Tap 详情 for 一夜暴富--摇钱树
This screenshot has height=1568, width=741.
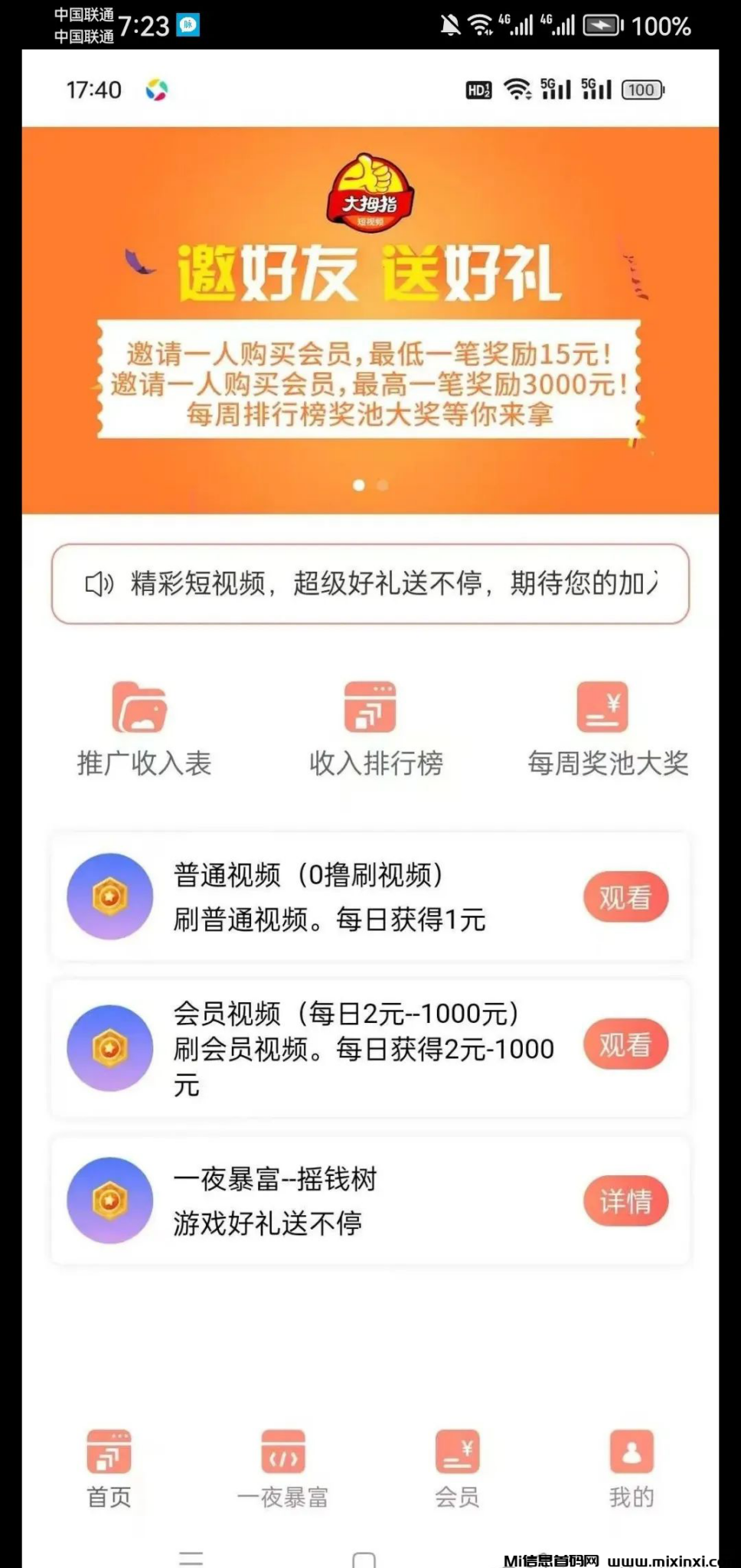click(x=625, y=1200)
